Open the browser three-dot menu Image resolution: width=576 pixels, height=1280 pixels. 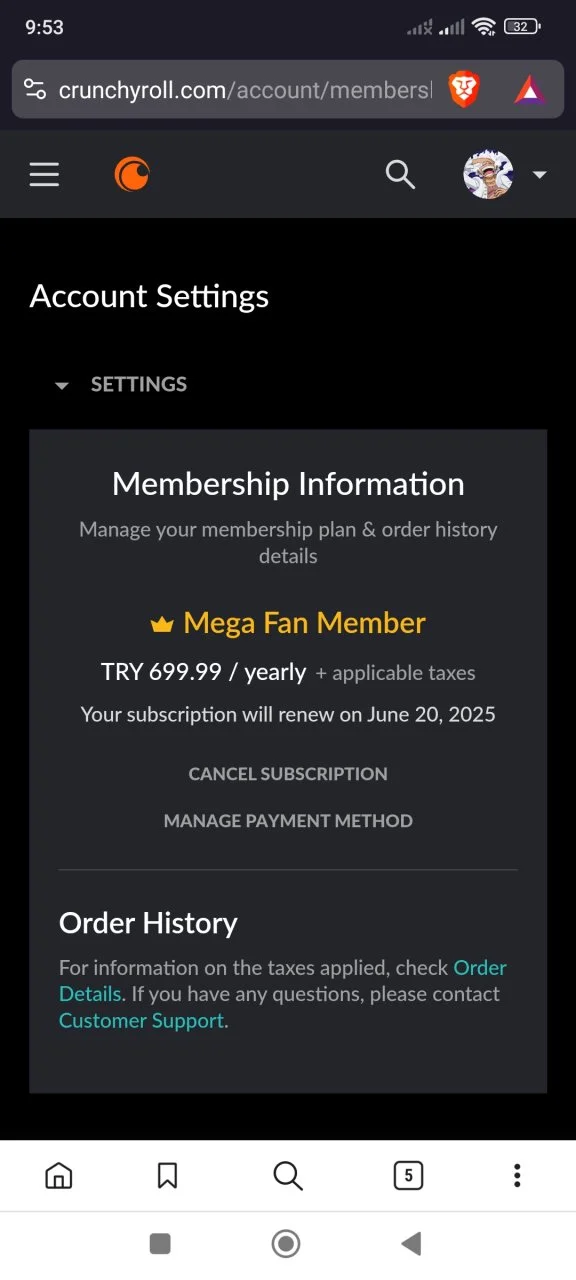[517, 1176]
